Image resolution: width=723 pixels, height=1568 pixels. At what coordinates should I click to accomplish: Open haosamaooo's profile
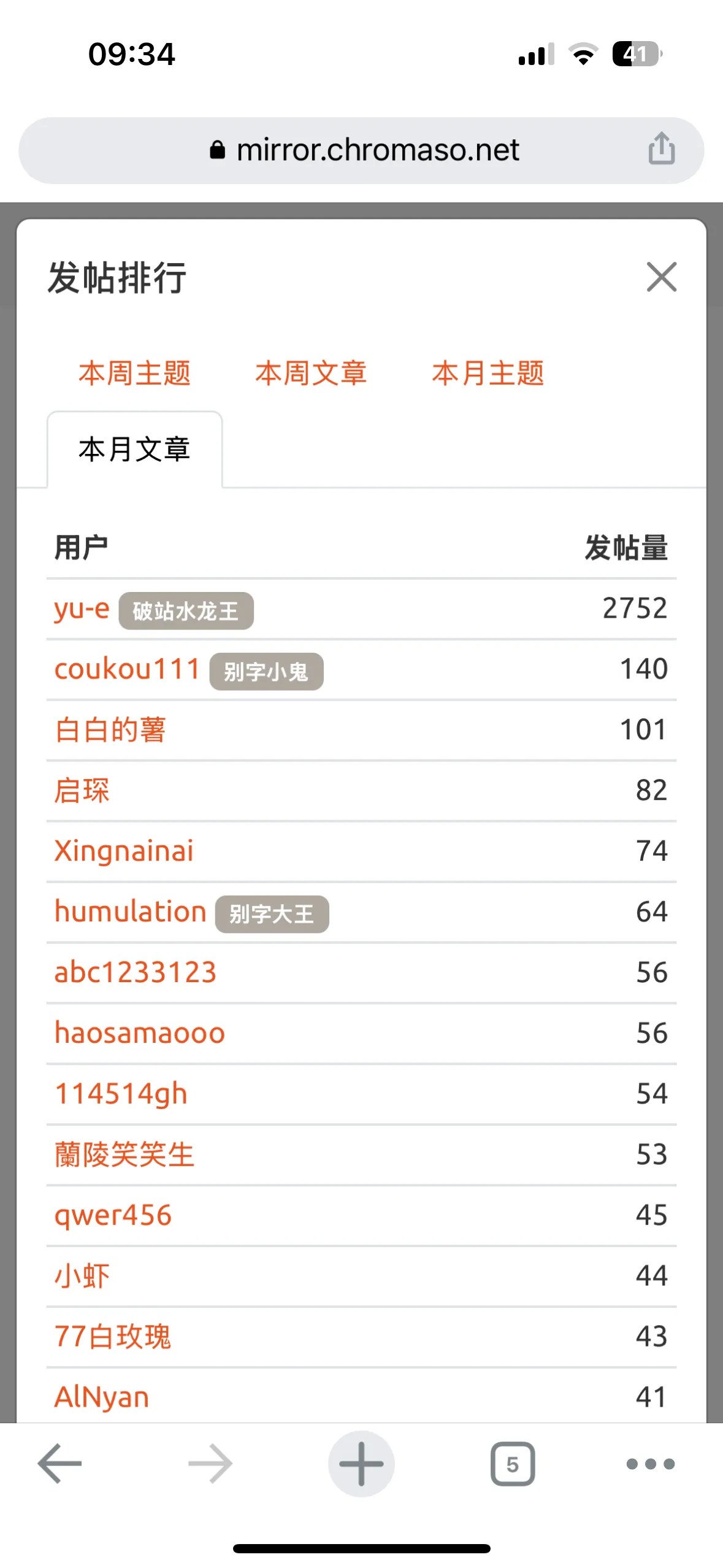(140, 1033)
